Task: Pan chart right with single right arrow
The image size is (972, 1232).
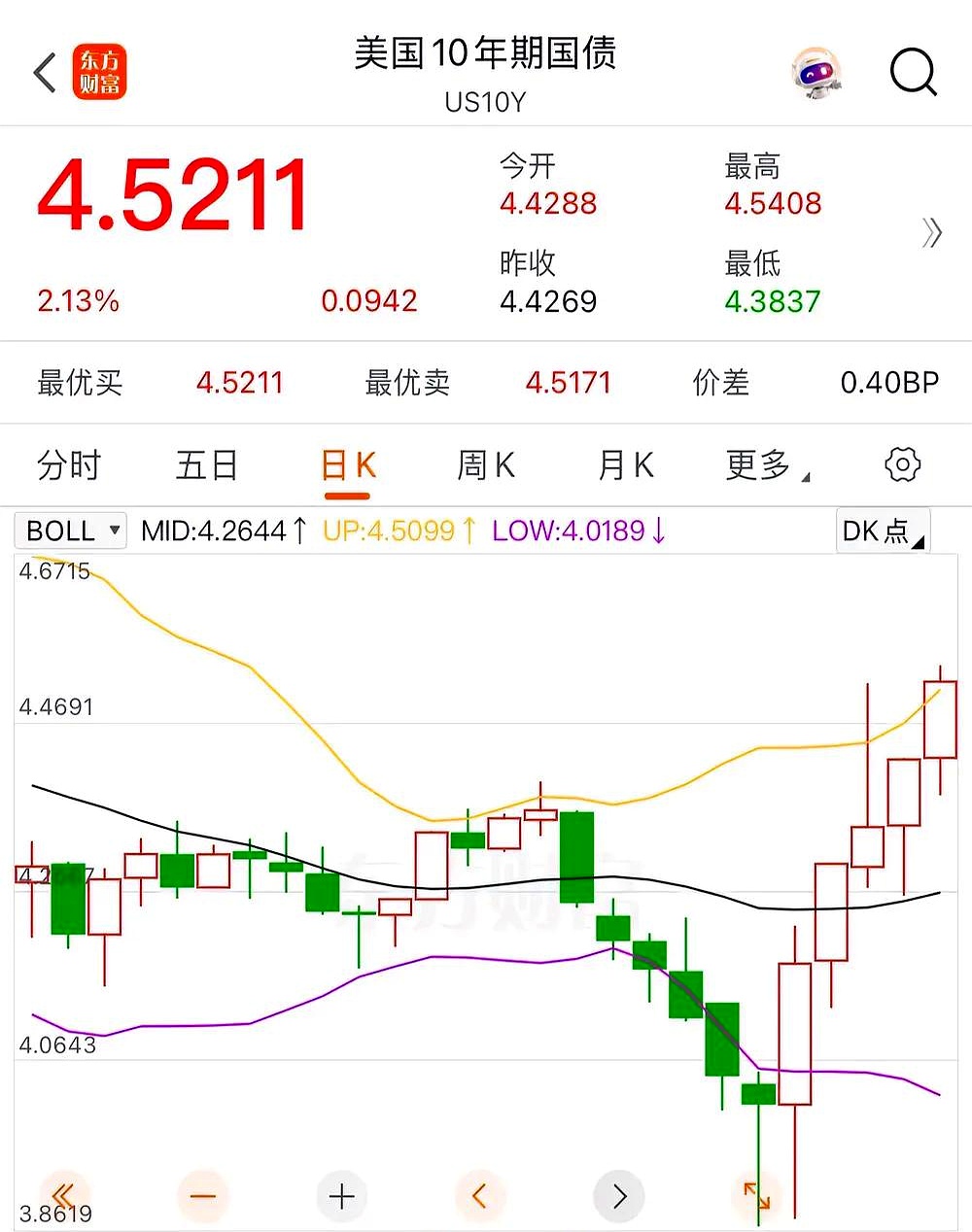Action: point(618,1196)
